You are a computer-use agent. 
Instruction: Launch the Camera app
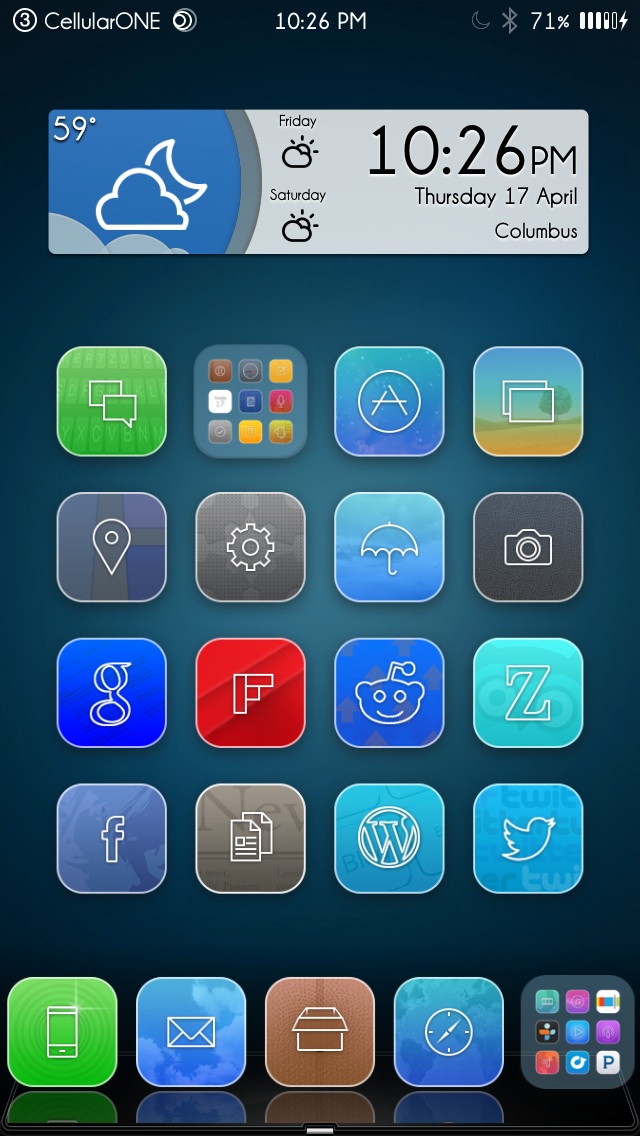pyautogui.click(x=528, y=547)
